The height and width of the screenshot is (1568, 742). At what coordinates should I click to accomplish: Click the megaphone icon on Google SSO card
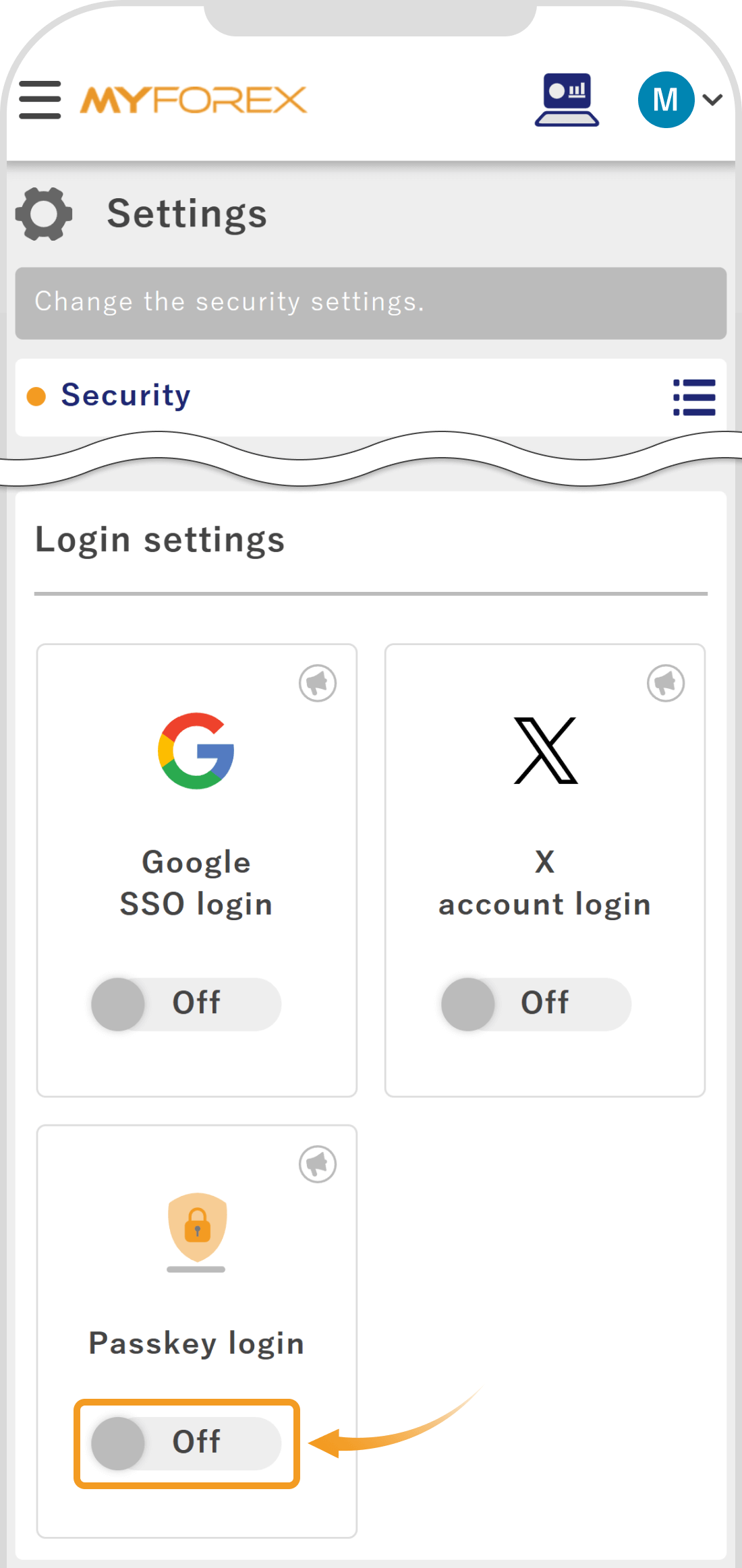317,684
